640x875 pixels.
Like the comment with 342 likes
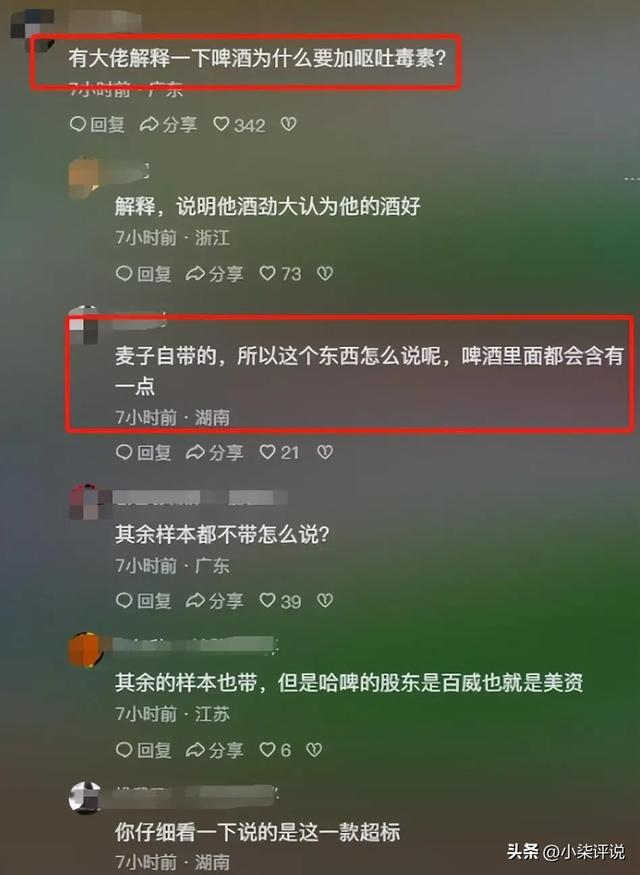point(240,125)
